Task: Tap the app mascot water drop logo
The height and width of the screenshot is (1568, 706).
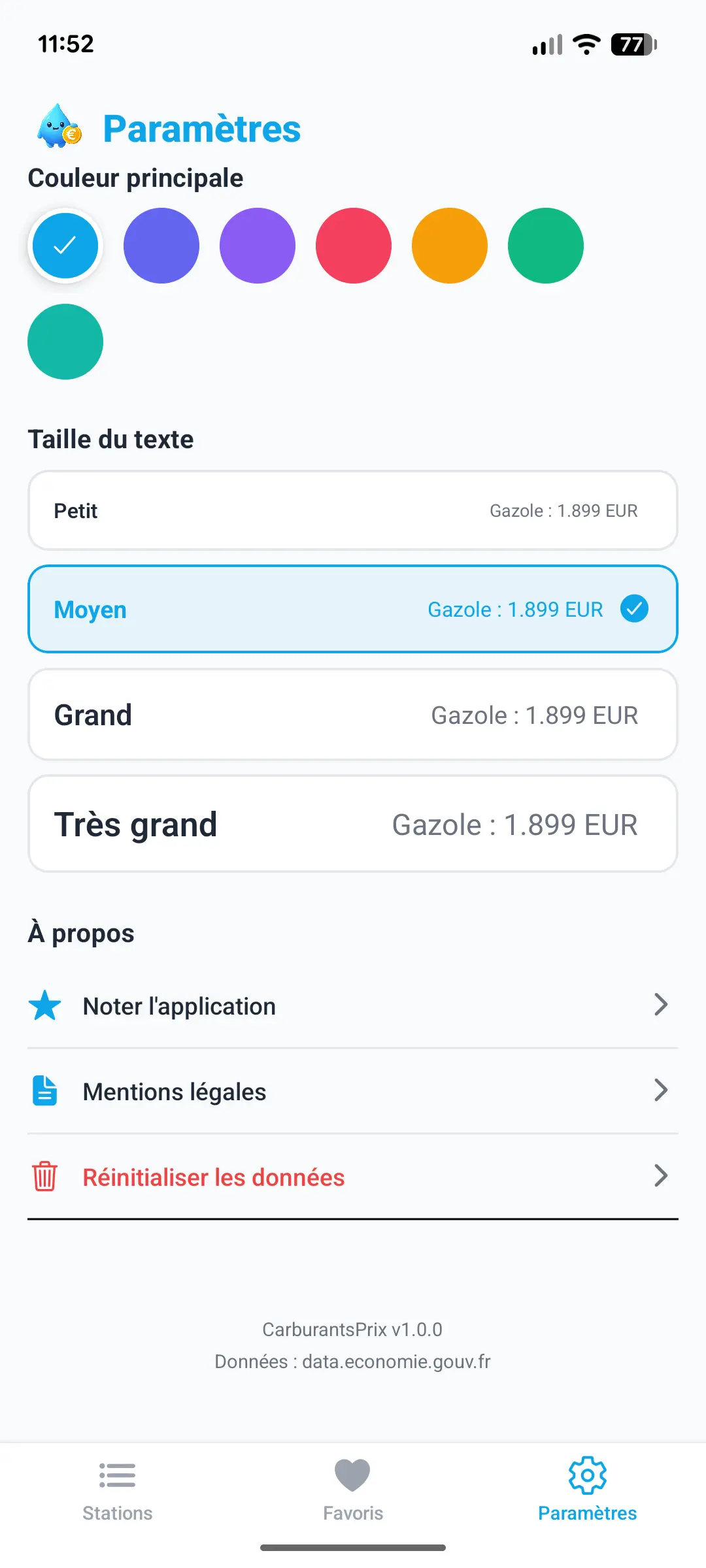Action: click(58, 126)
